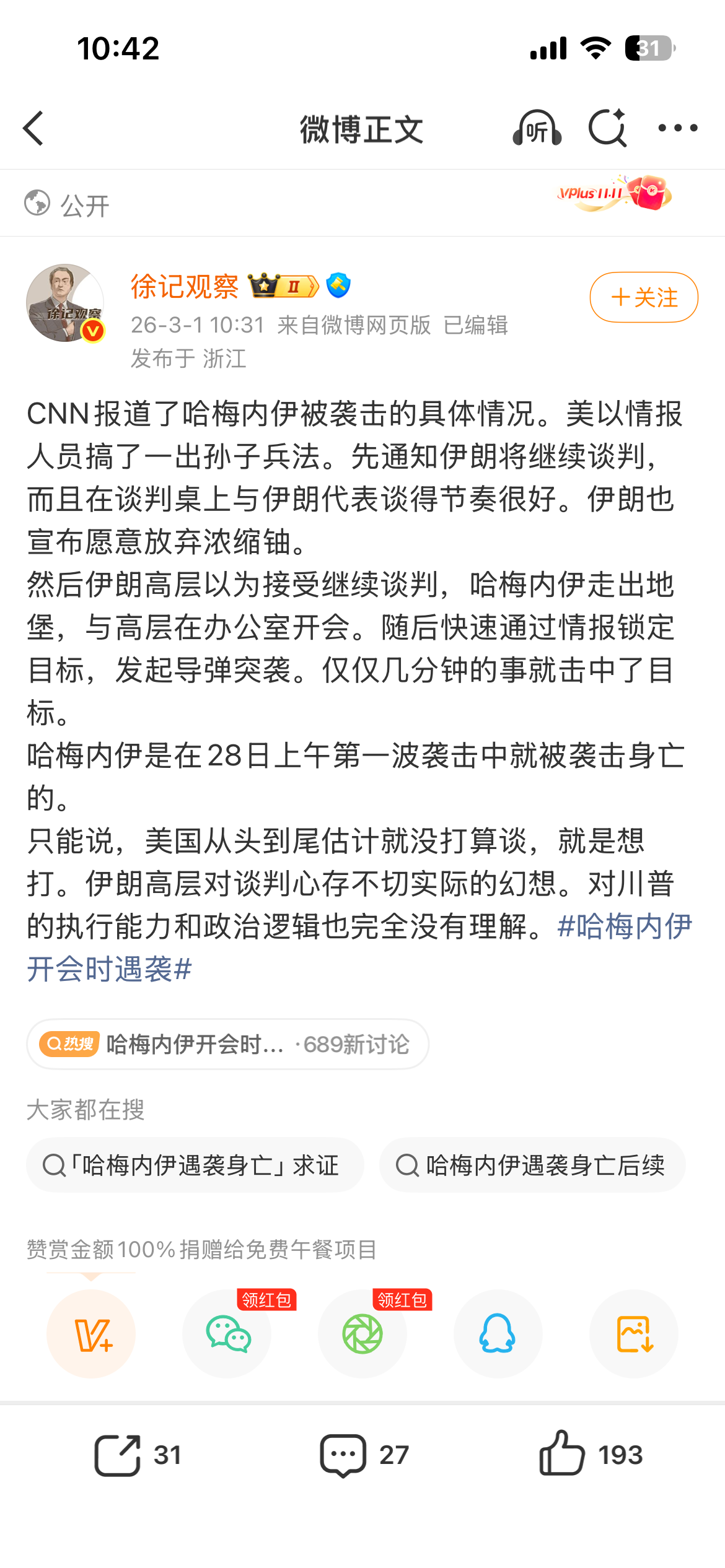Open the hashtag #哈梅内伊开会时遇袭#
Image resolution: width=725 pixels, height=1568 pixels.
109,969
